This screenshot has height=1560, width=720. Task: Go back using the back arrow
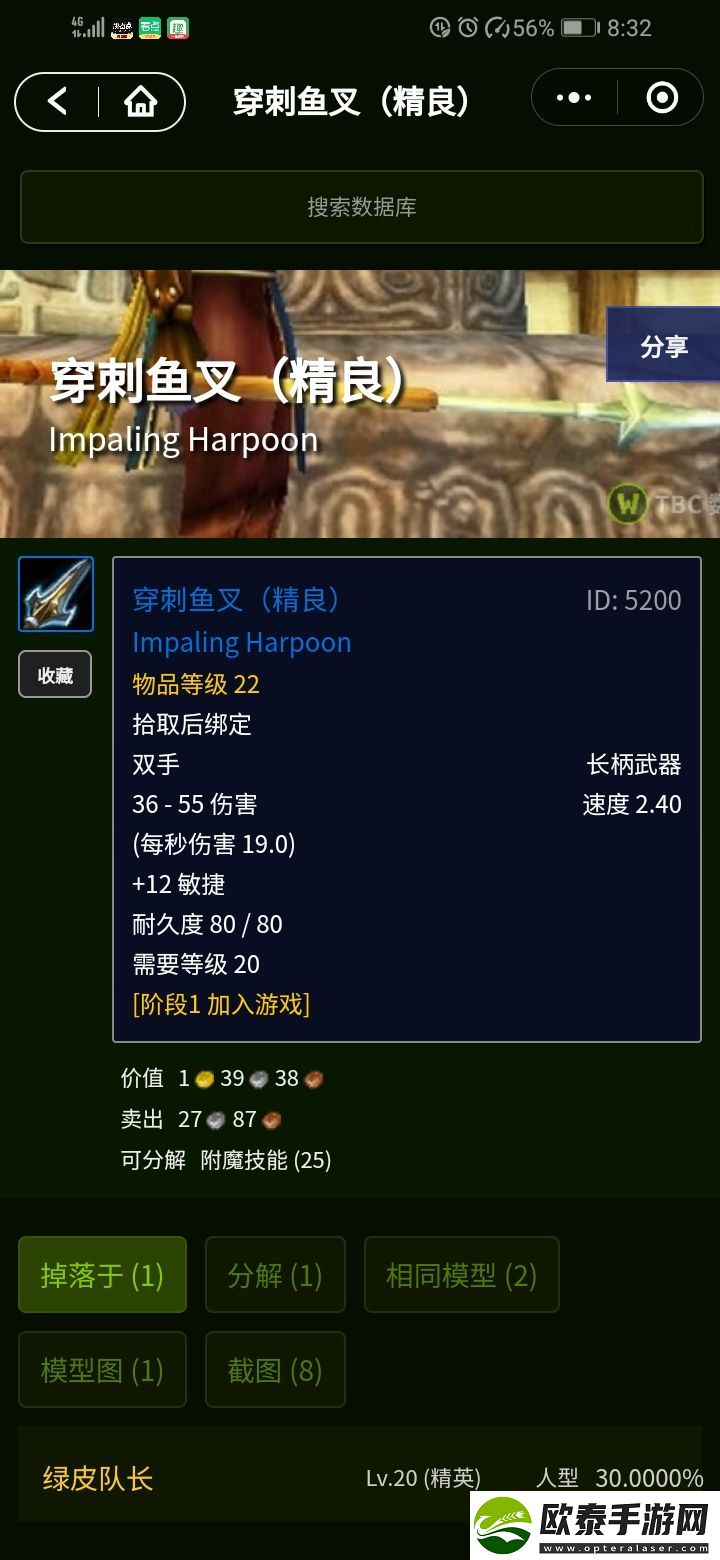58,101
